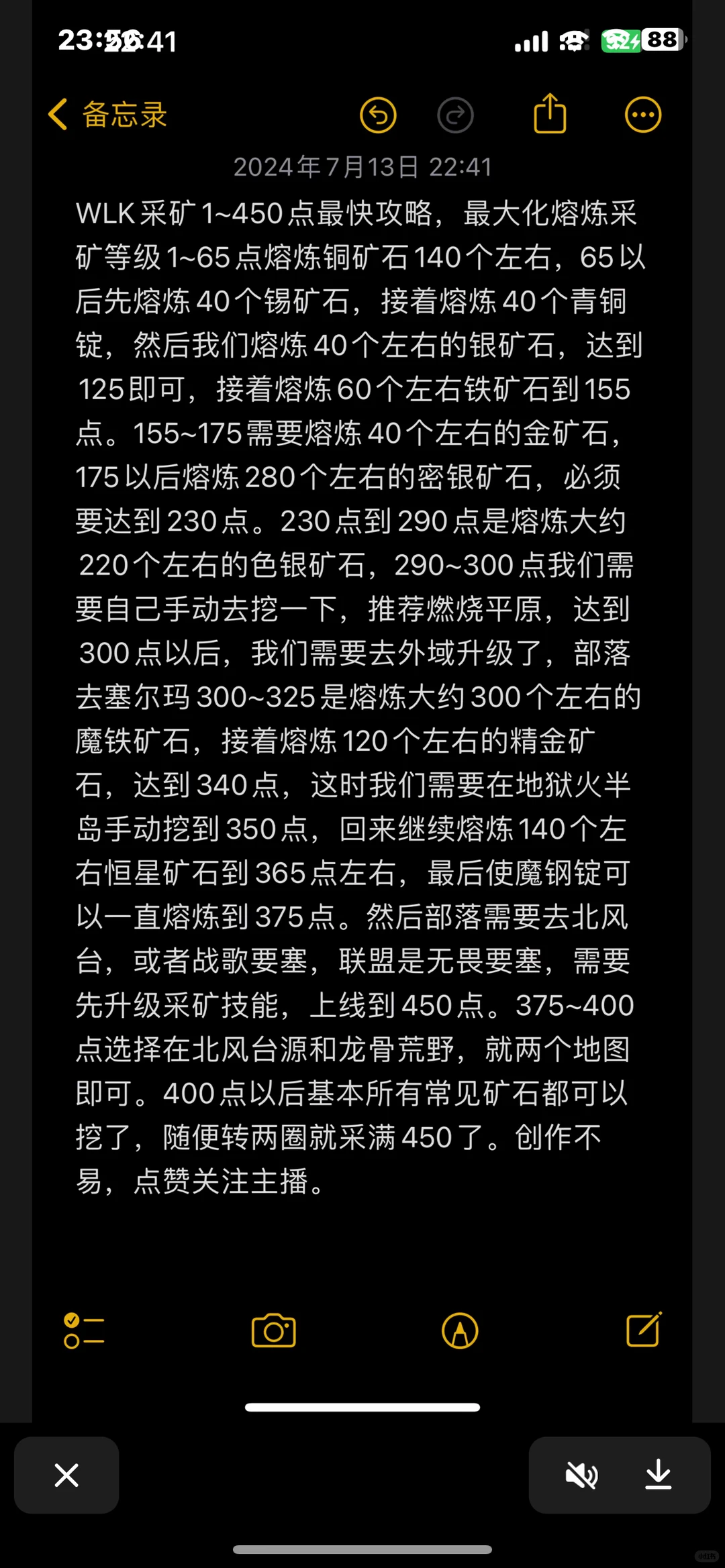Download this media
Image resolution: width=725 pixels, height=1568 pixels.
point(659,1475)
